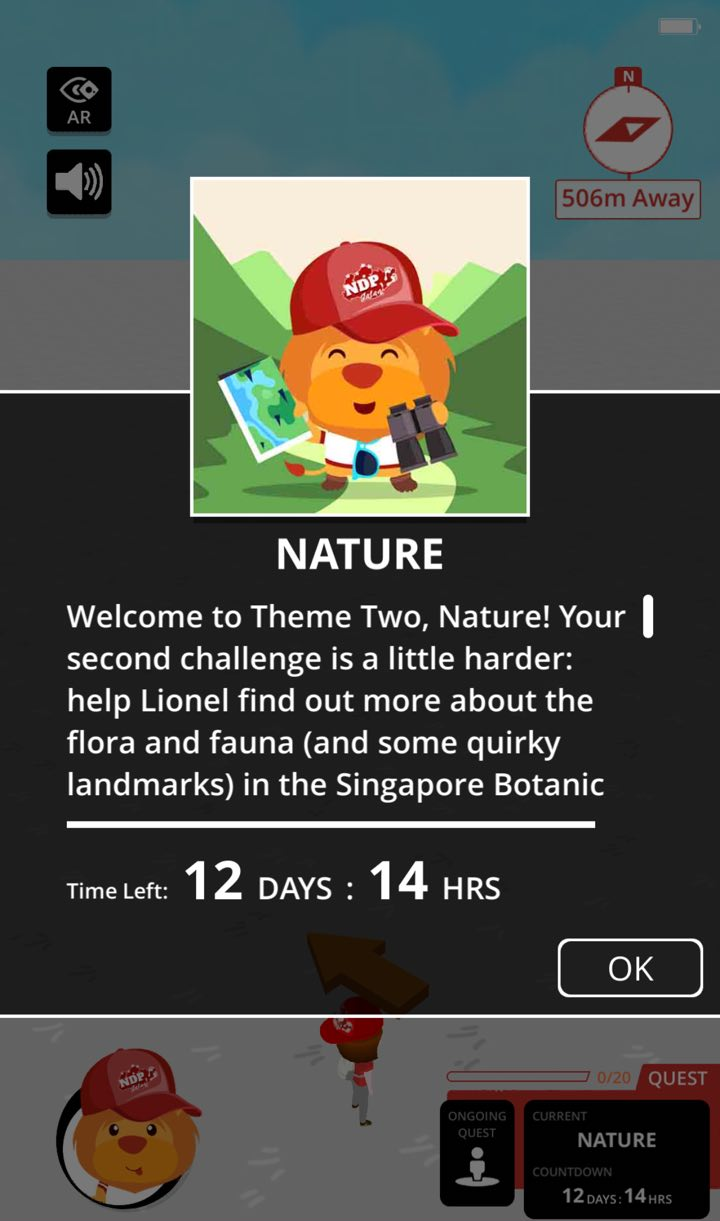Open the Ongoing Quest panel
This screenshot has width=720, height=1221.
[x=477, y=1153]
